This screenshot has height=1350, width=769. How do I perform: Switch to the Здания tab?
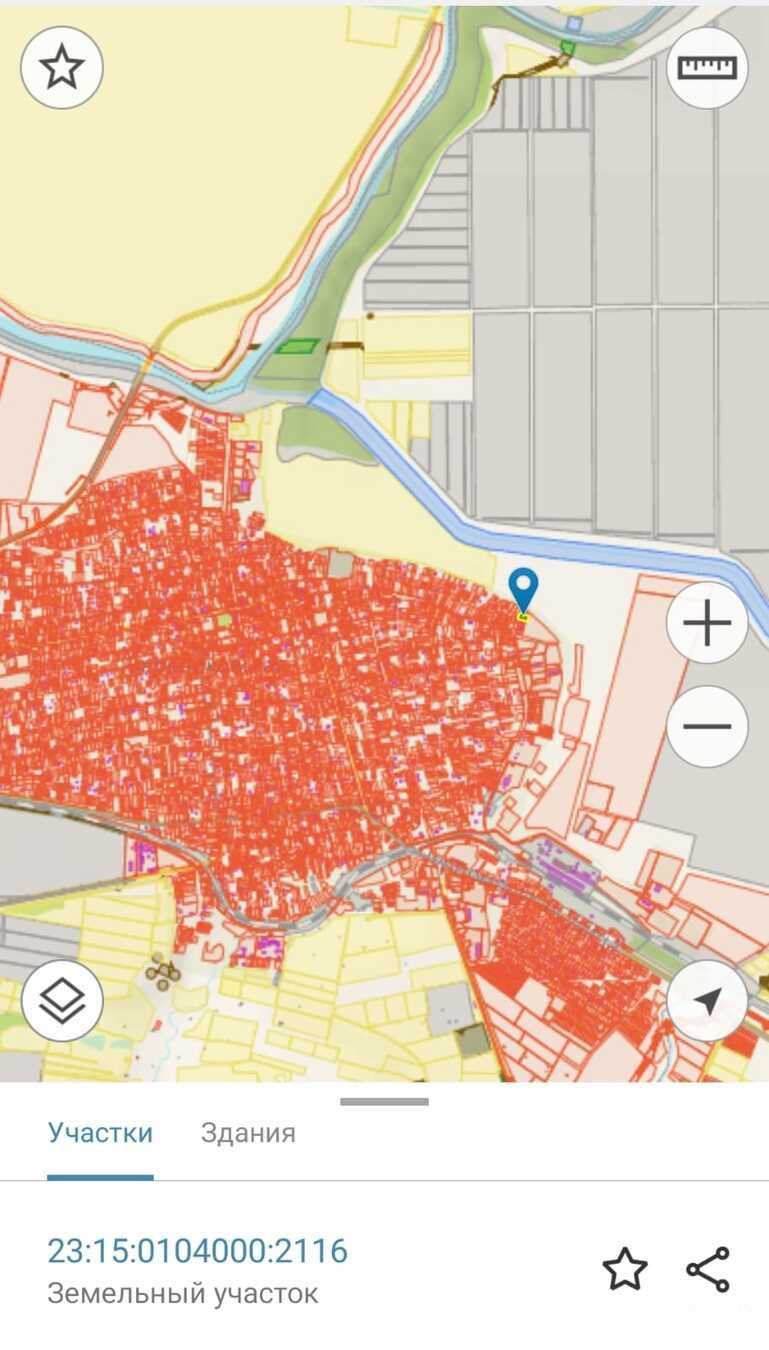(x=248, y=1133)
